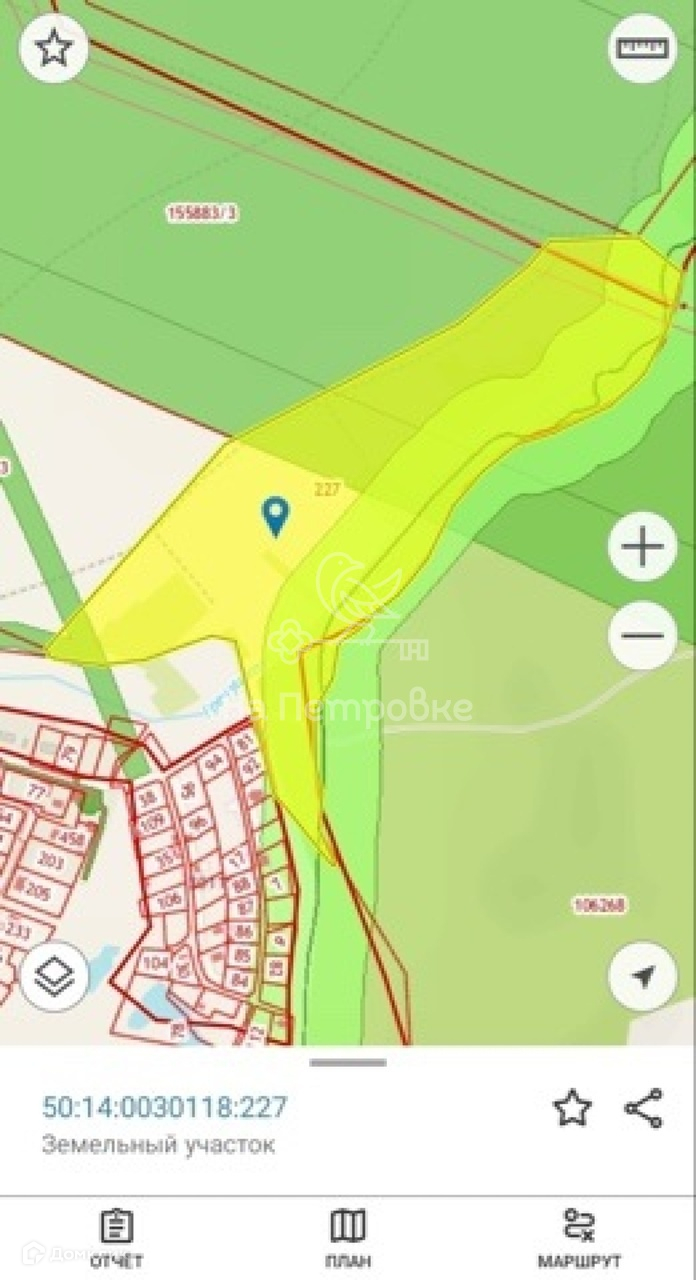Viewport: 696px width, 1280px height.
Task: Add the map view to favorites
Action: pos(54,49)
